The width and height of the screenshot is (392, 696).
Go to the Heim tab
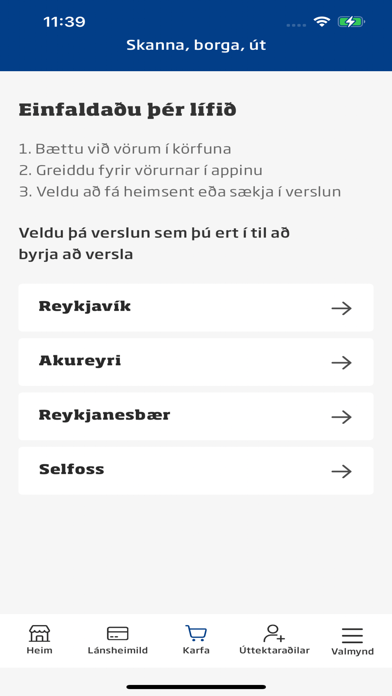[x=40, y=640]
